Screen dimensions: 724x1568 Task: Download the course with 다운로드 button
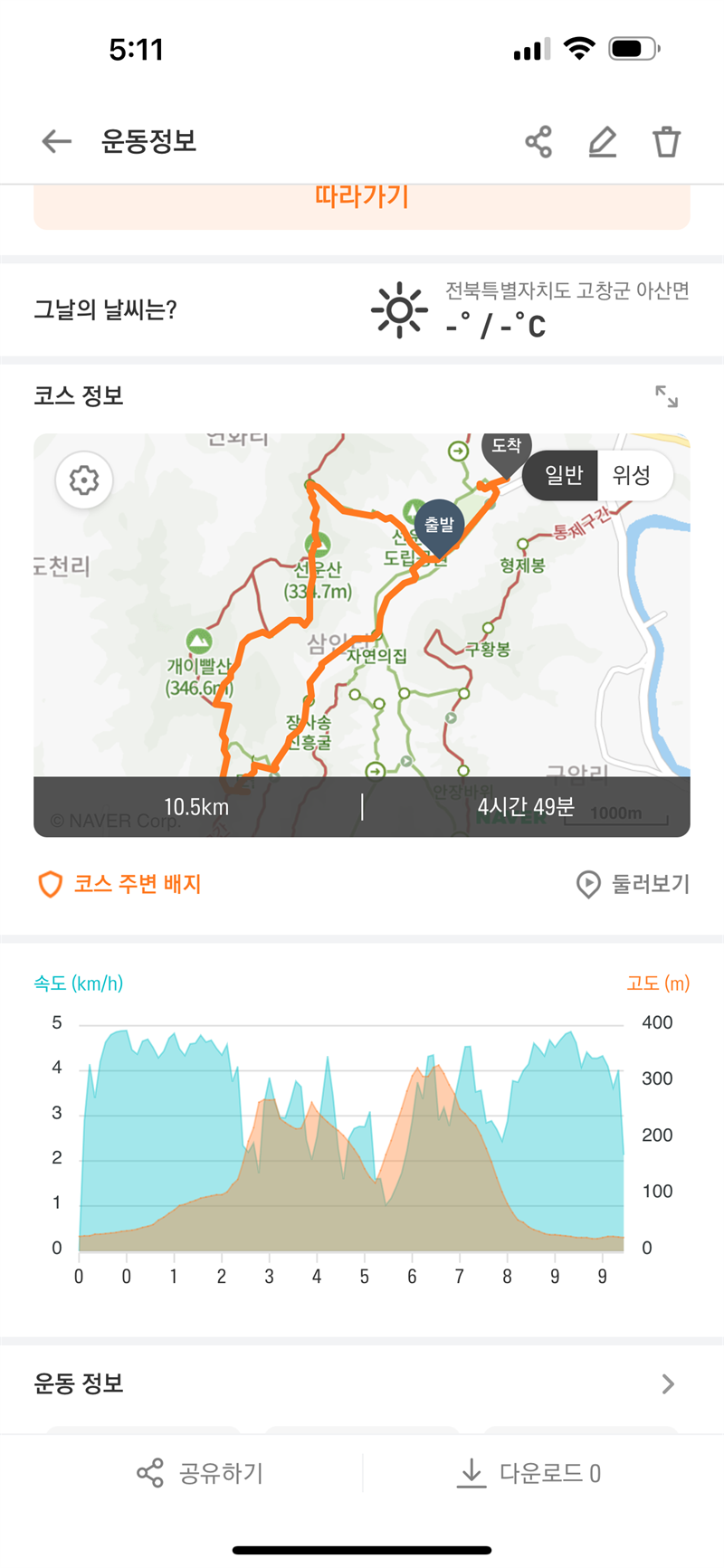click(x=529, y=1473)
